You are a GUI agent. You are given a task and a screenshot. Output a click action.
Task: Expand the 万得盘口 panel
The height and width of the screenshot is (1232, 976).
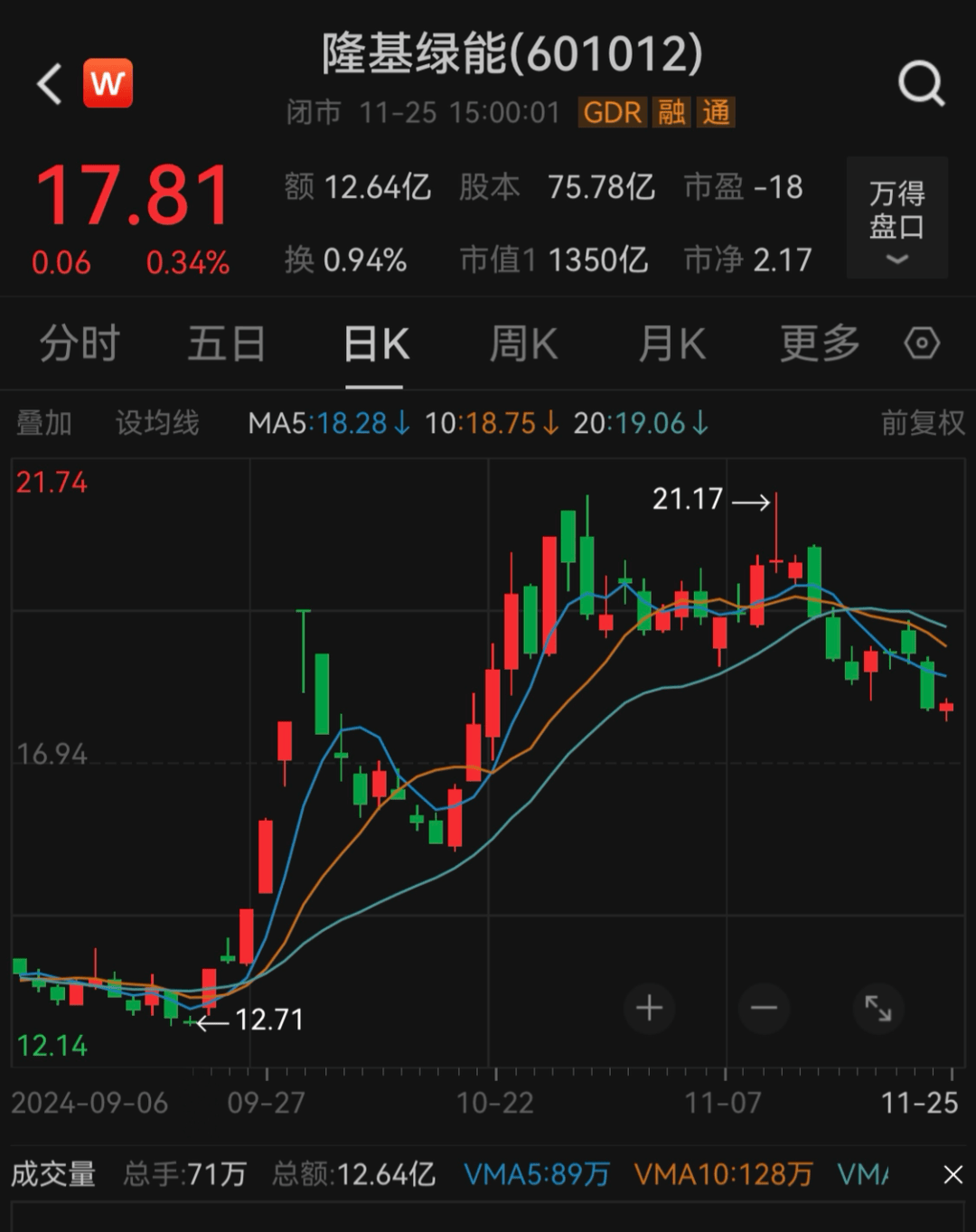pyautogui.click(x=896, y=218)
